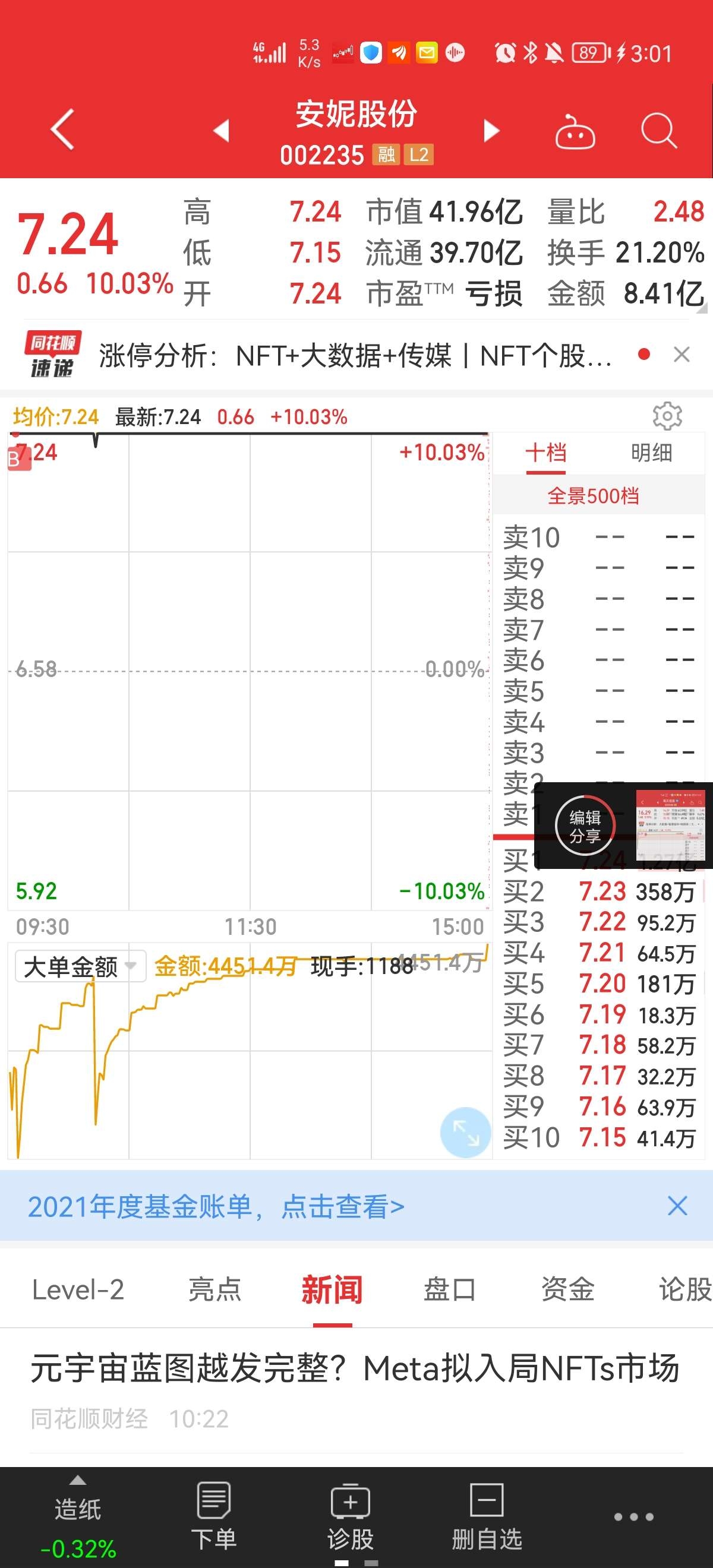This screenshot has height=1568, width=713.
Task: Expand the 大单金额 indicator dropdown
Action: tap(80, 966)
